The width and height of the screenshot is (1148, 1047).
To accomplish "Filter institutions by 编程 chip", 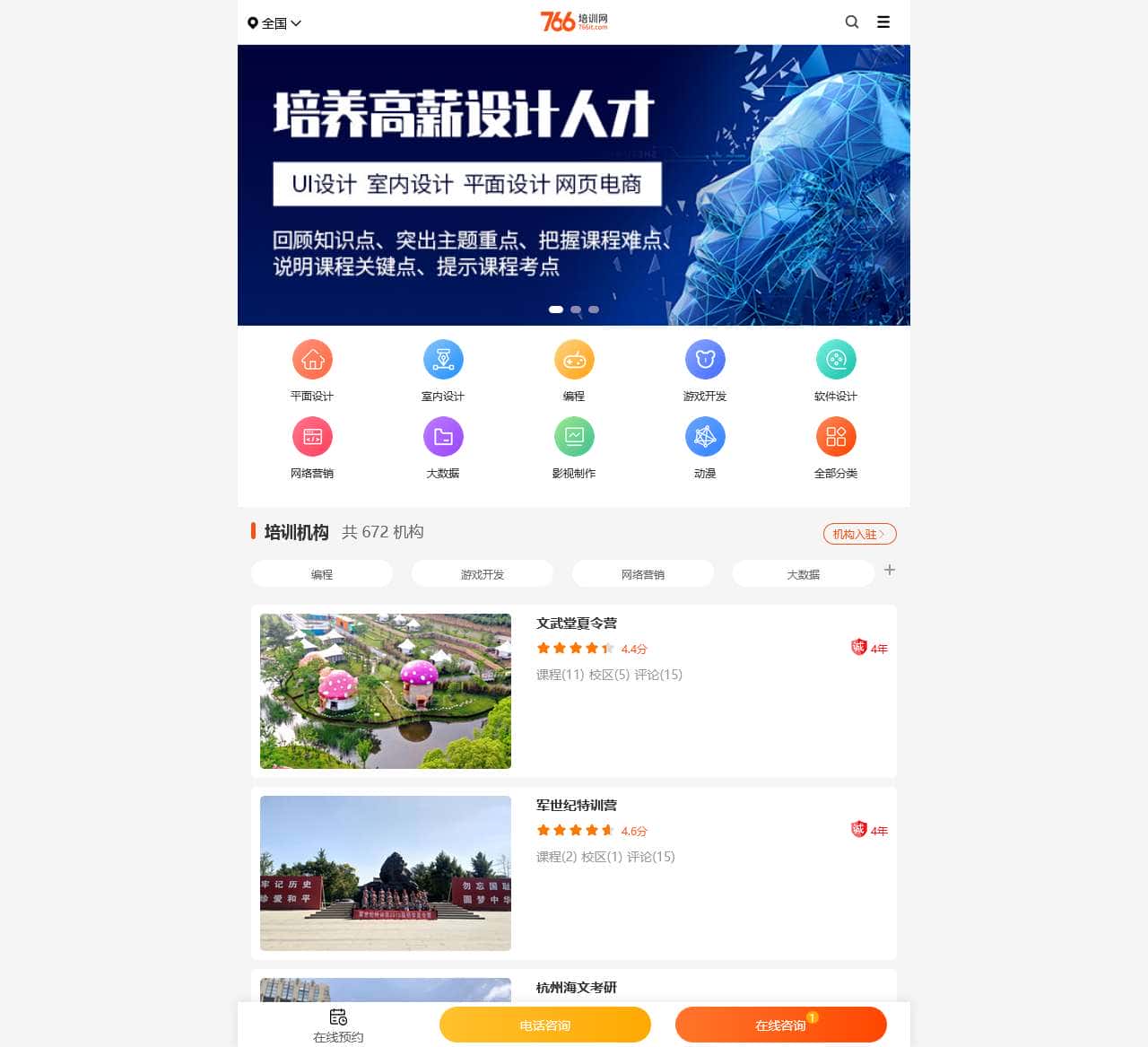I will (x=322, y=574).
